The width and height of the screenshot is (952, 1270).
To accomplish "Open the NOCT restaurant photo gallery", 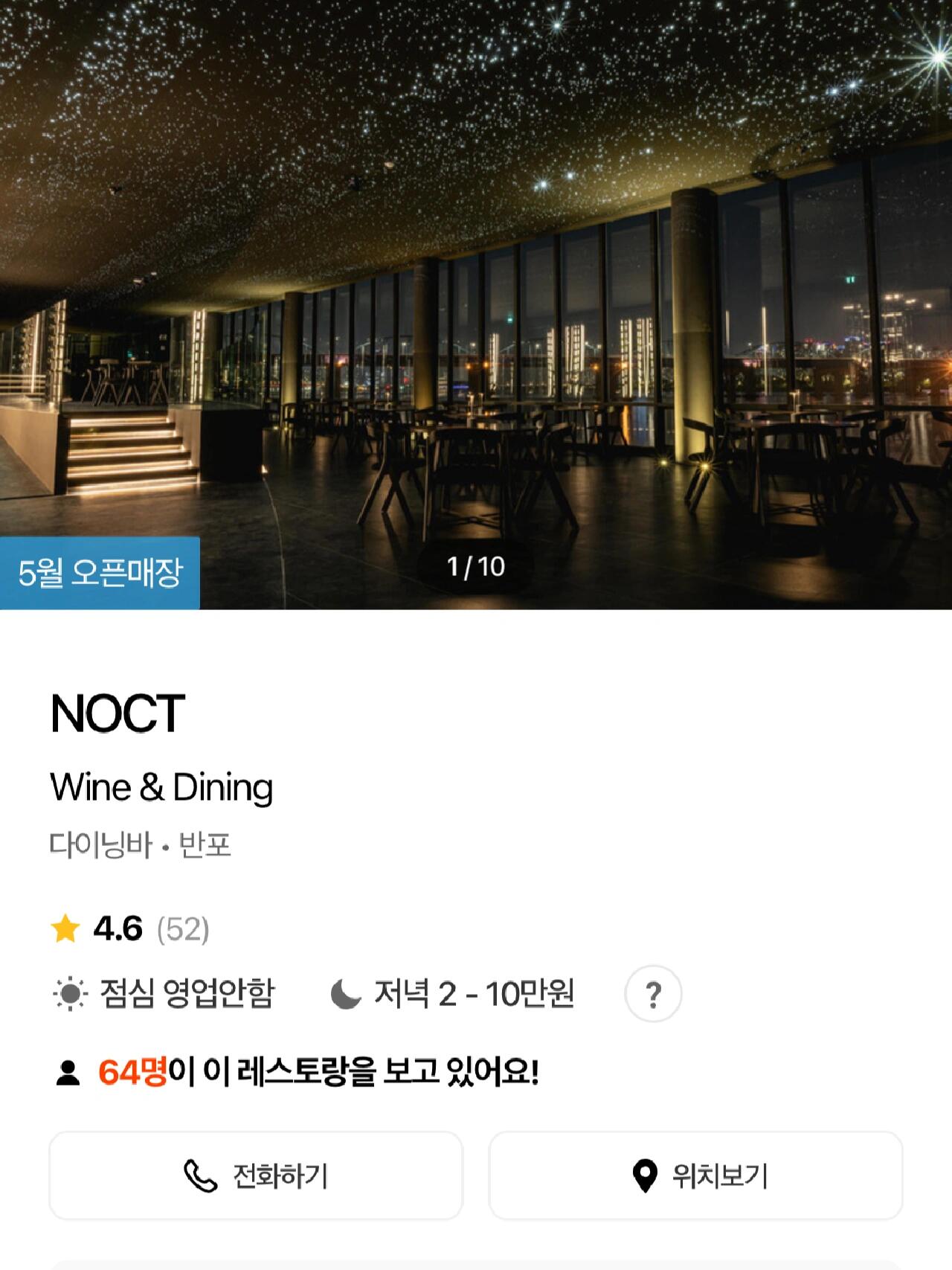I will (476, 298).
